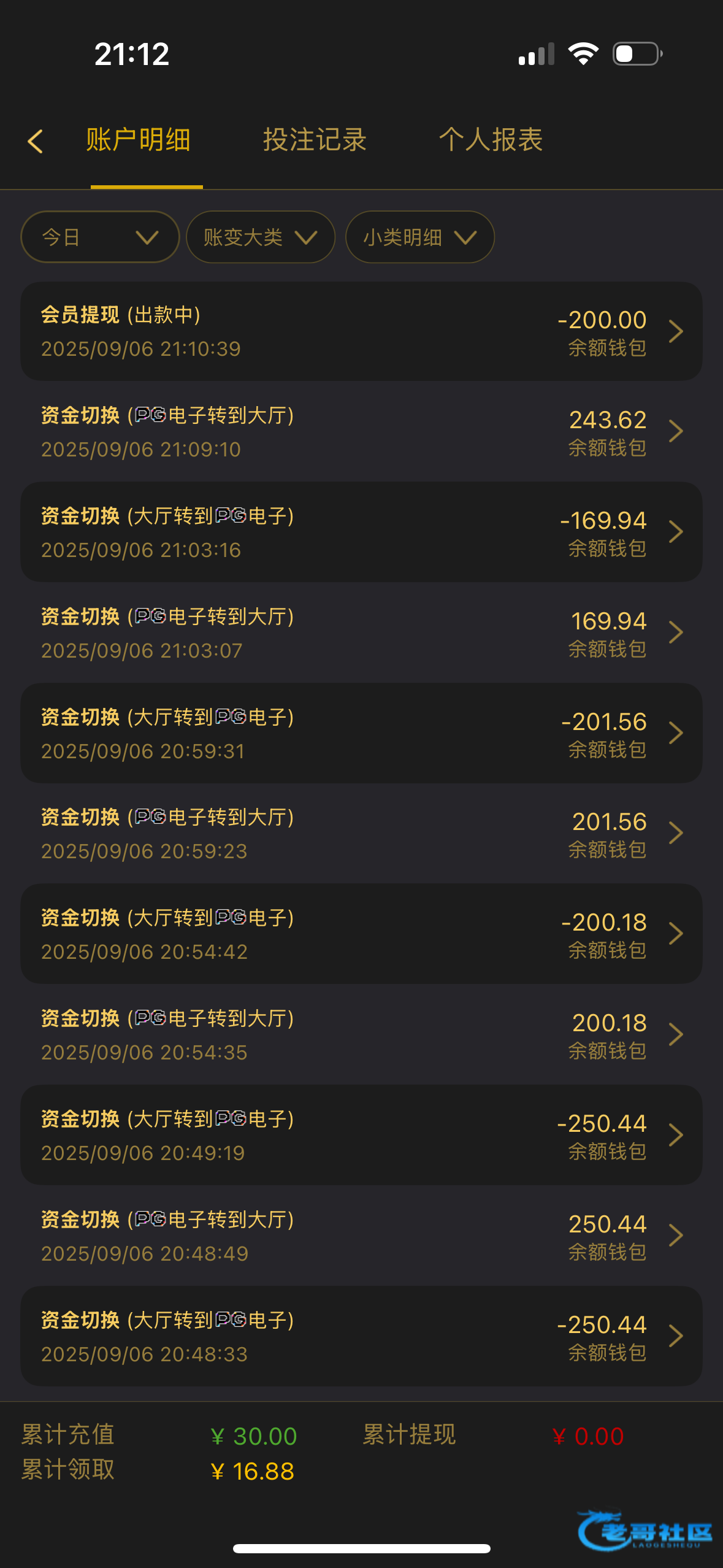Switch to the 个人报表 tab
The height and width of the screenshot is (1568, 723).
click(x=491, y=140)
